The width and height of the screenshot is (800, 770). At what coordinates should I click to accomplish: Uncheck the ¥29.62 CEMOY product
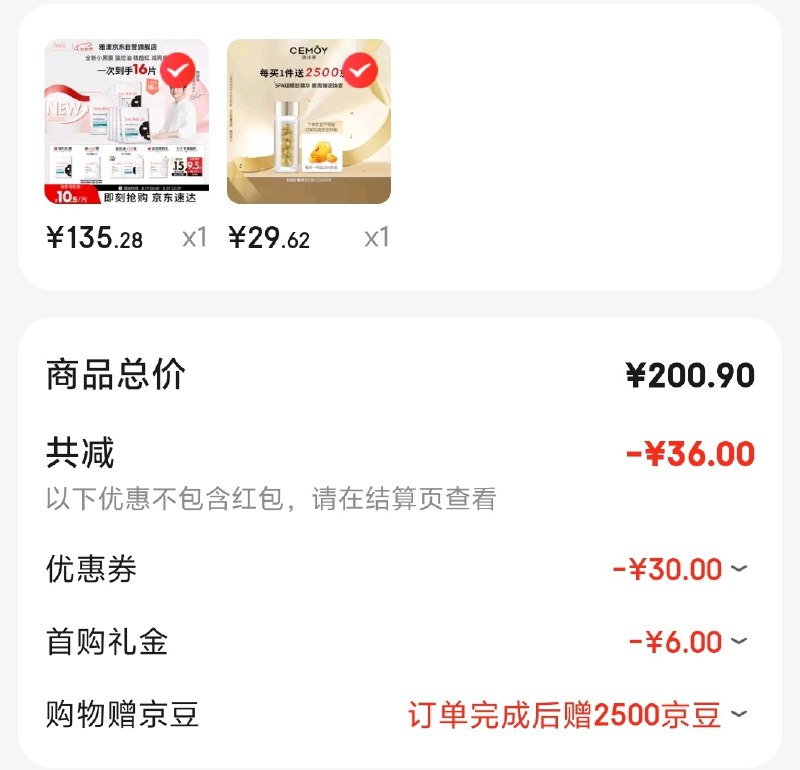[361, 69]
